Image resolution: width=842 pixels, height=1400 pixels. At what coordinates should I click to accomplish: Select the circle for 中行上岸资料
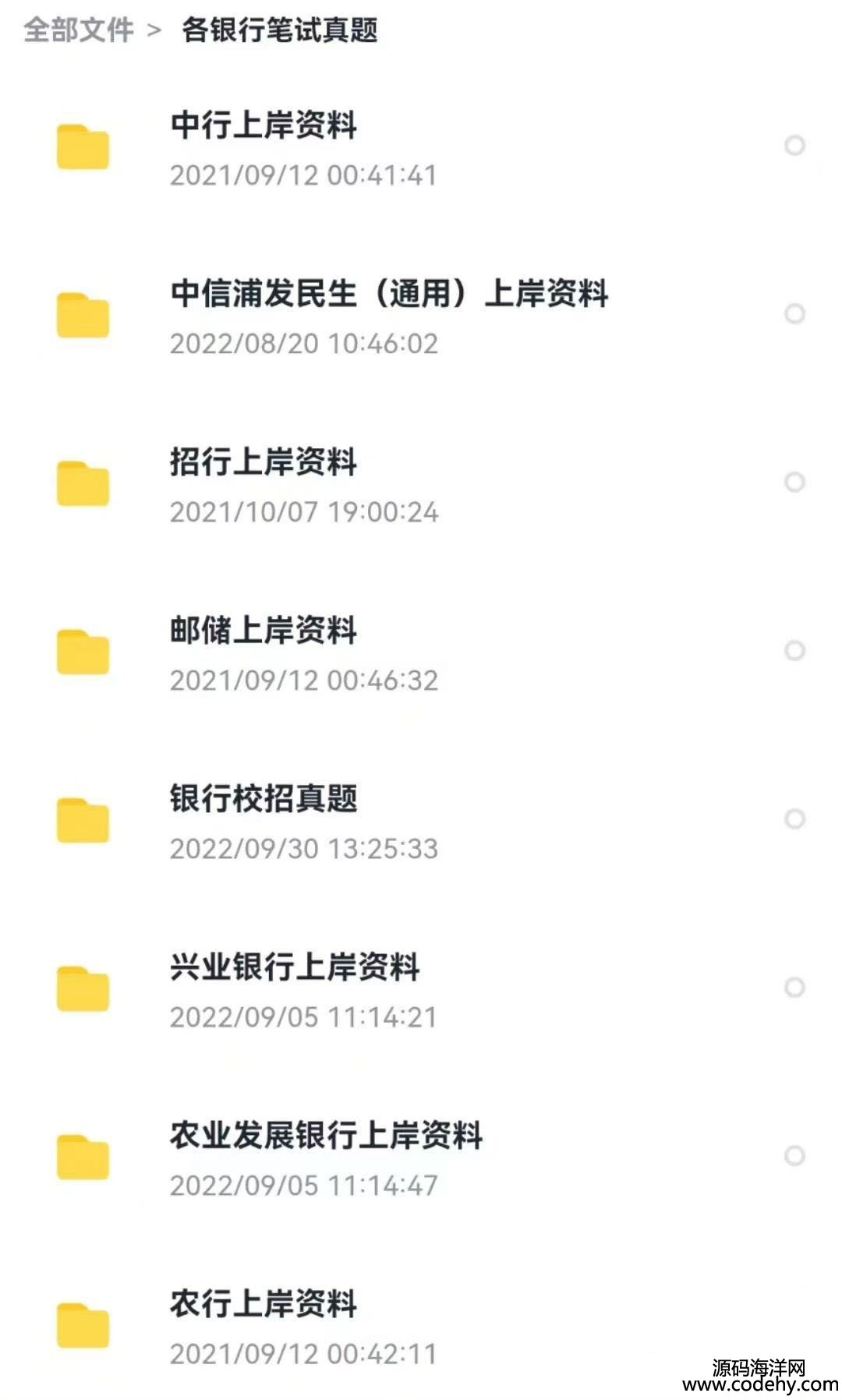[x=794, y=145]
